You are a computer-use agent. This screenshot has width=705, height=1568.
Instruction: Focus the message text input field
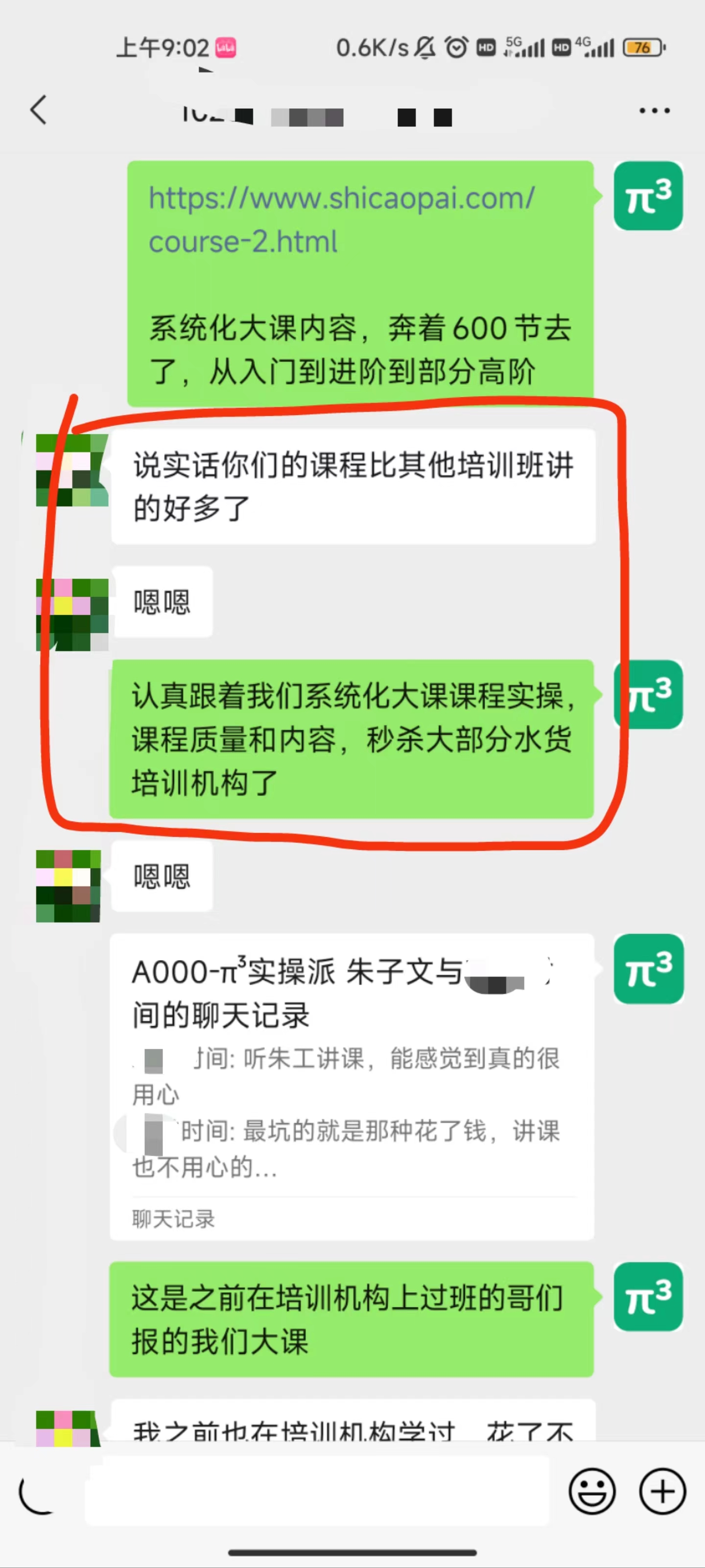[316, 1491]
